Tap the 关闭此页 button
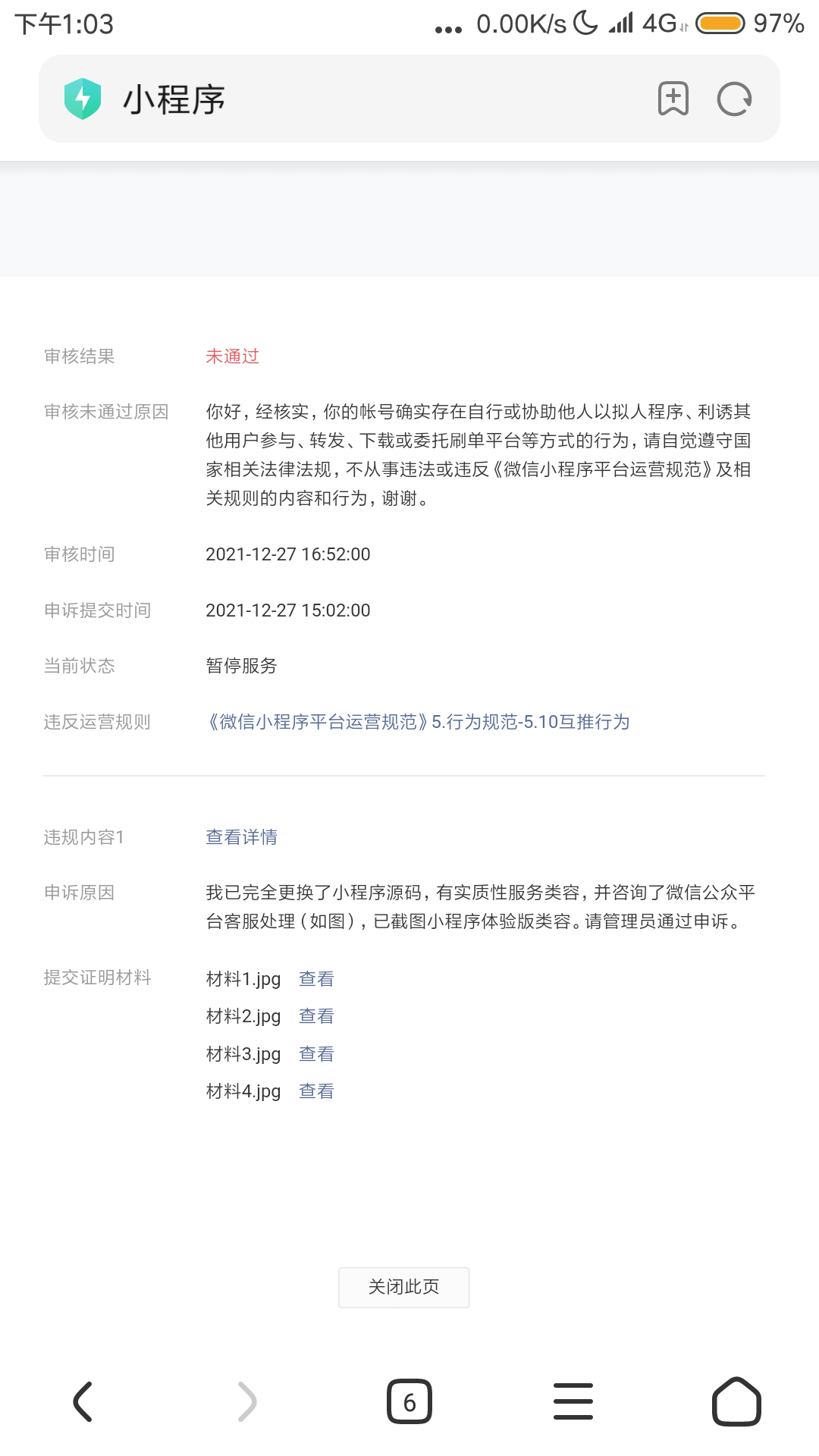Image resolution: width=819 pixels, height=1456 pixels. pos(404,1287)
